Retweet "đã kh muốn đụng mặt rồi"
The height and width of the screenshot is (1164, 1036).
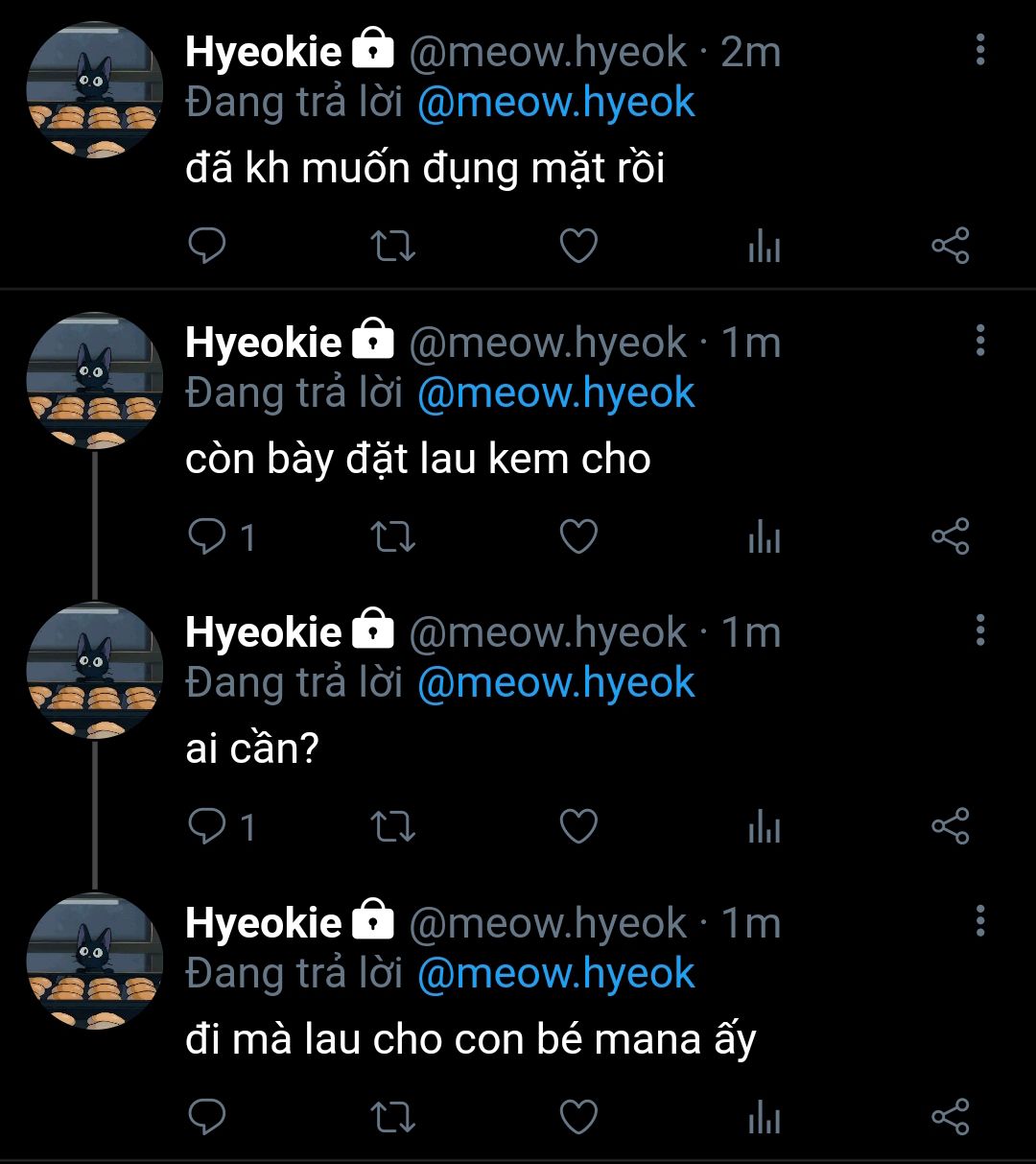pyautogui.click(x=392, y=247)
